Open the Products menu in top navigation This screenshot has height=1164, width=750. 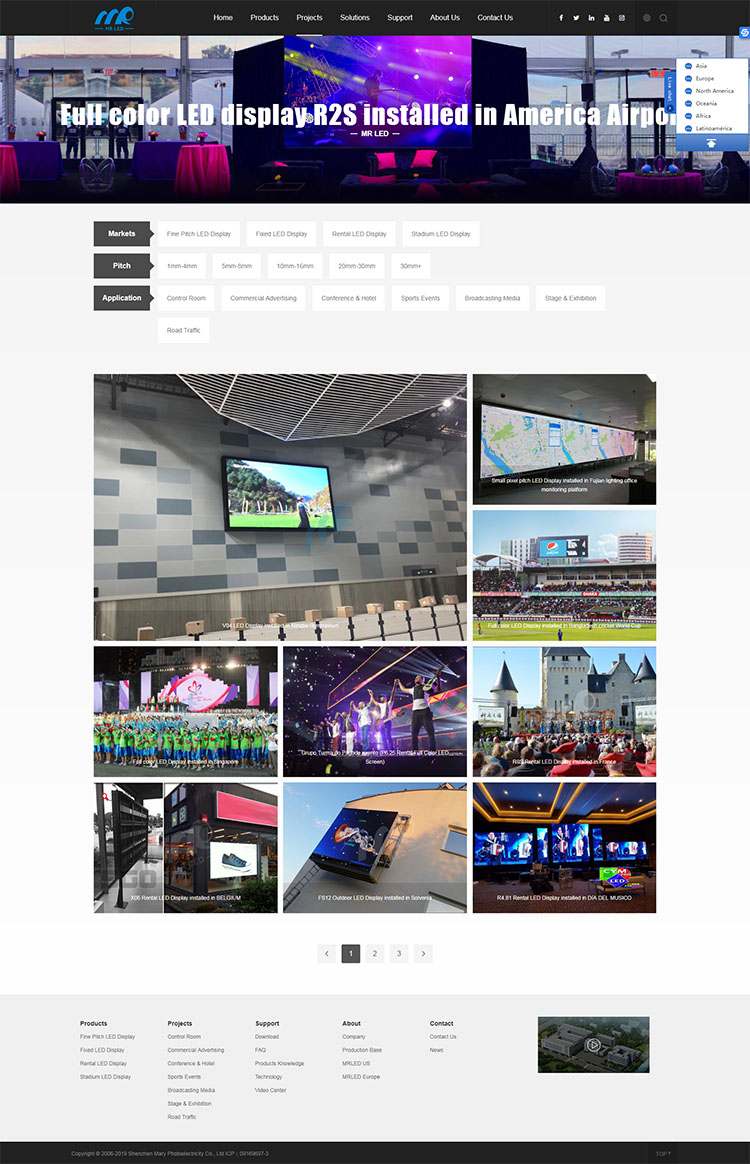264,18
